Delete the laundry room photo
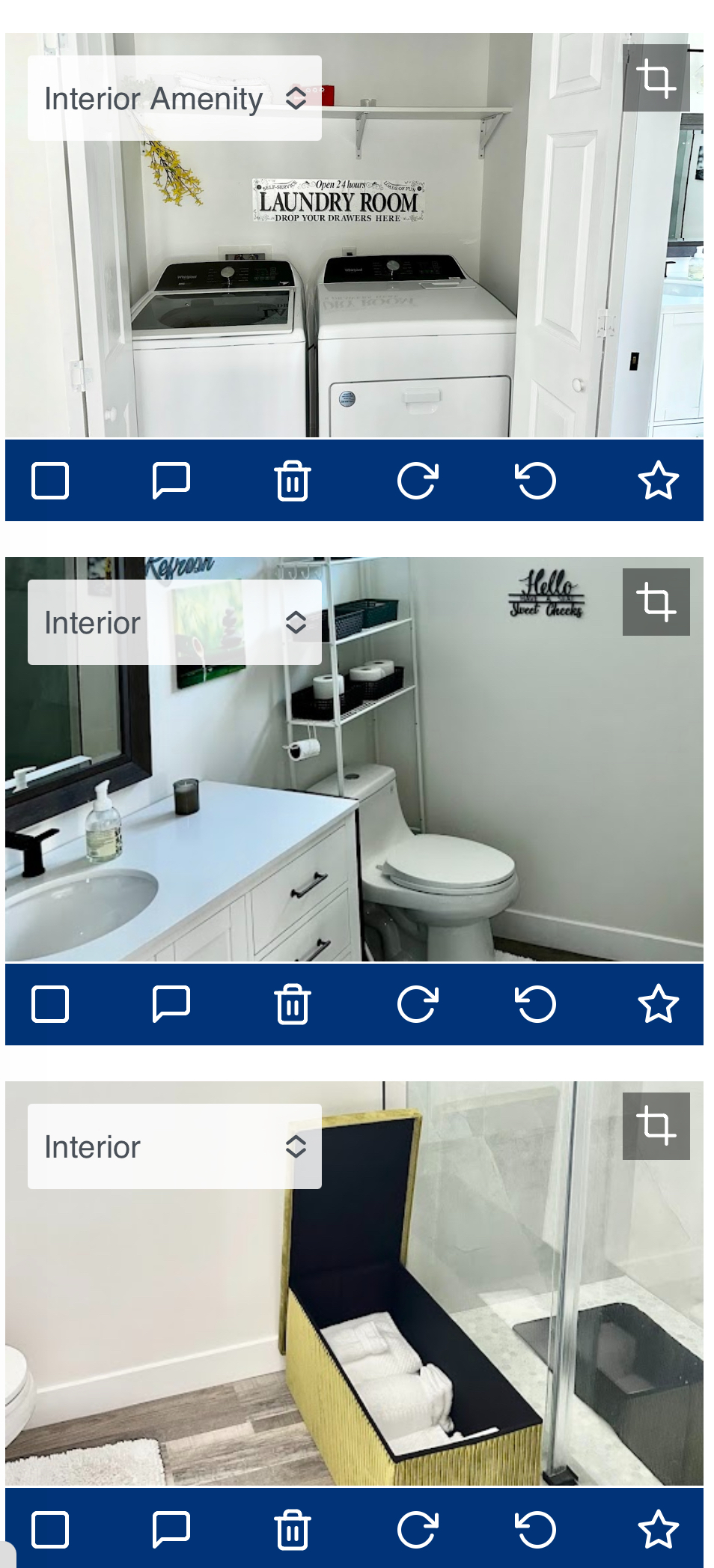714x1568 pixels. [x=292, y=480]
